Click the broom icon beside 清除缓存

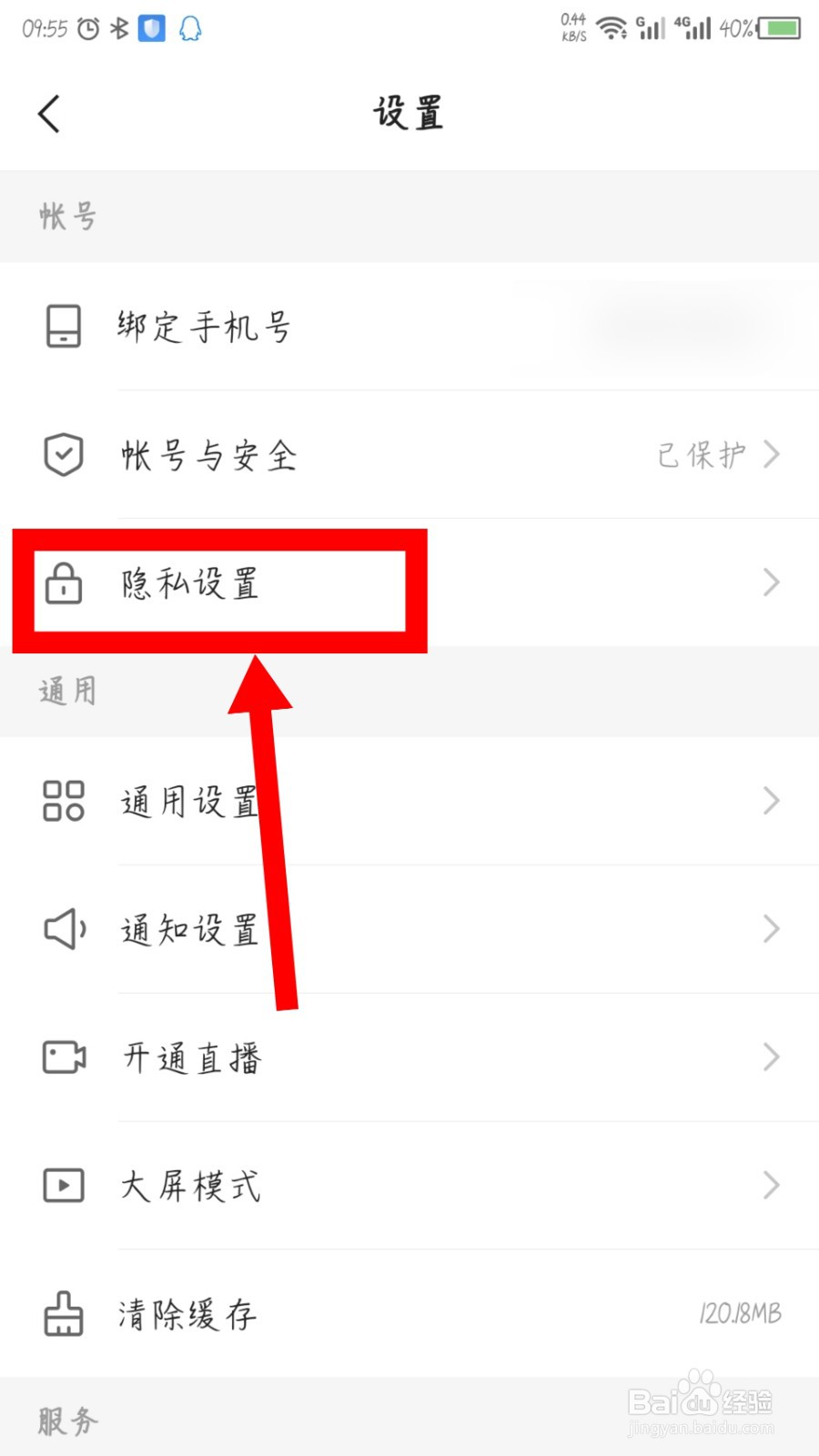pyautogui.click(x=62, y=1314)
